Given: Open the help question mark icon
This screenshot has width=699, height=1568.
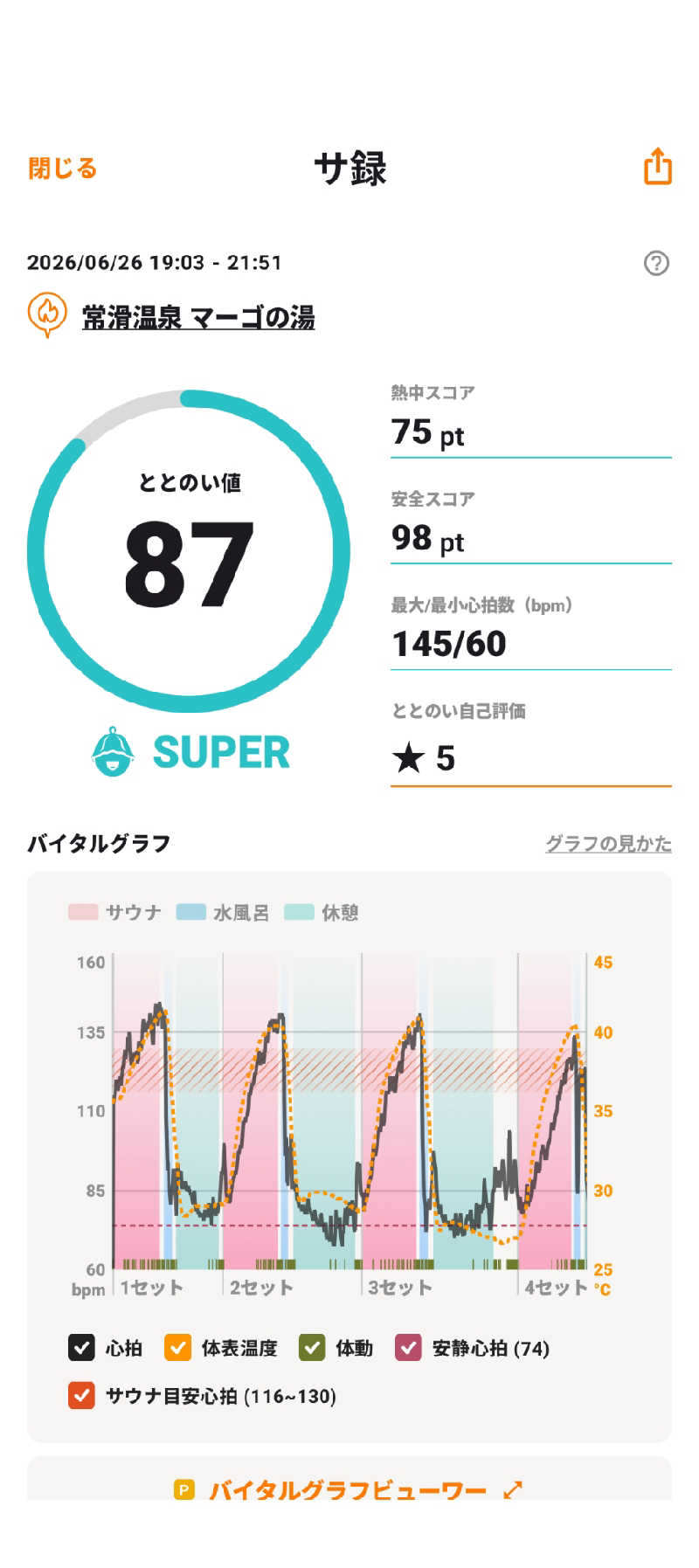Looking at the screenshot, I should pos(656,263).
